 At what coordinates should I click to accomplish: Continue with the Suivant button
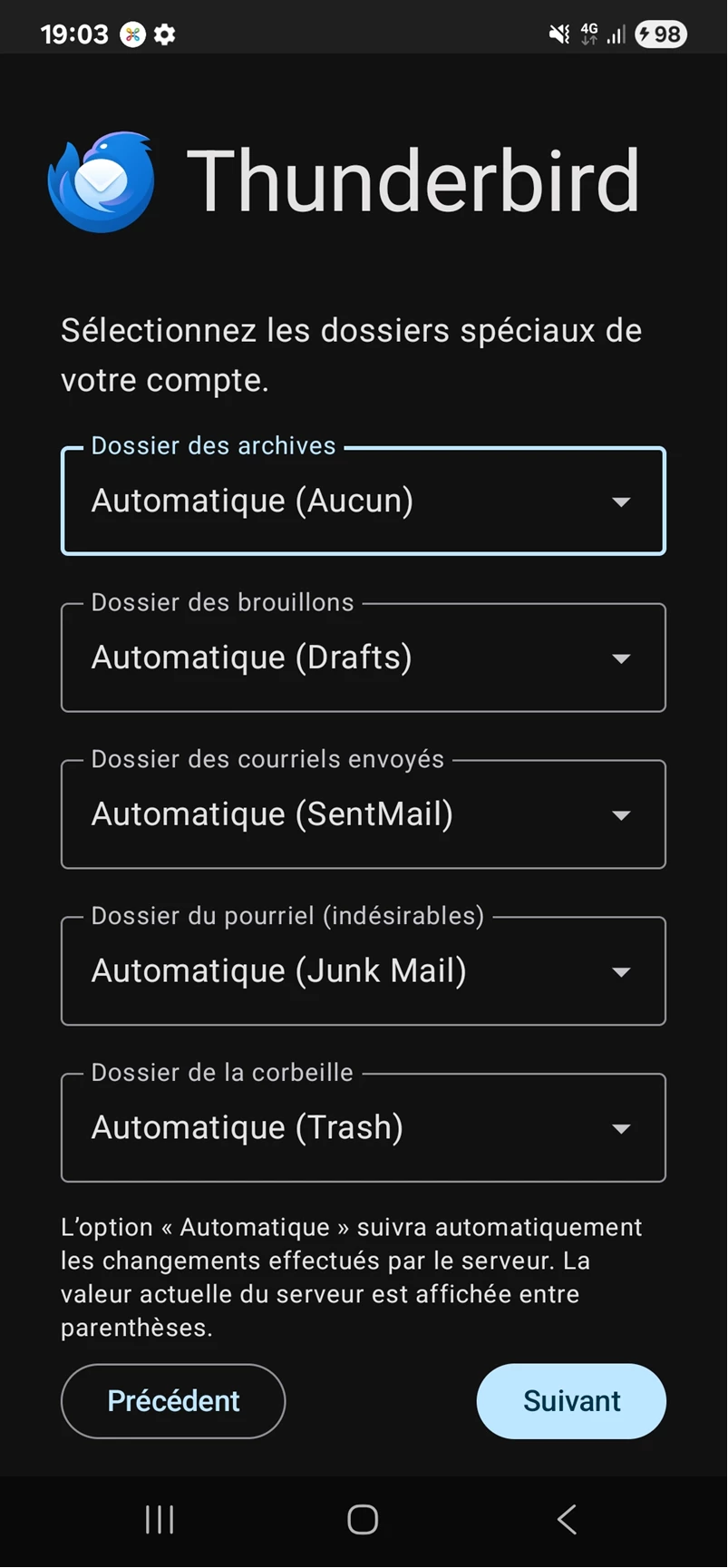click(x=571, y=1401)
